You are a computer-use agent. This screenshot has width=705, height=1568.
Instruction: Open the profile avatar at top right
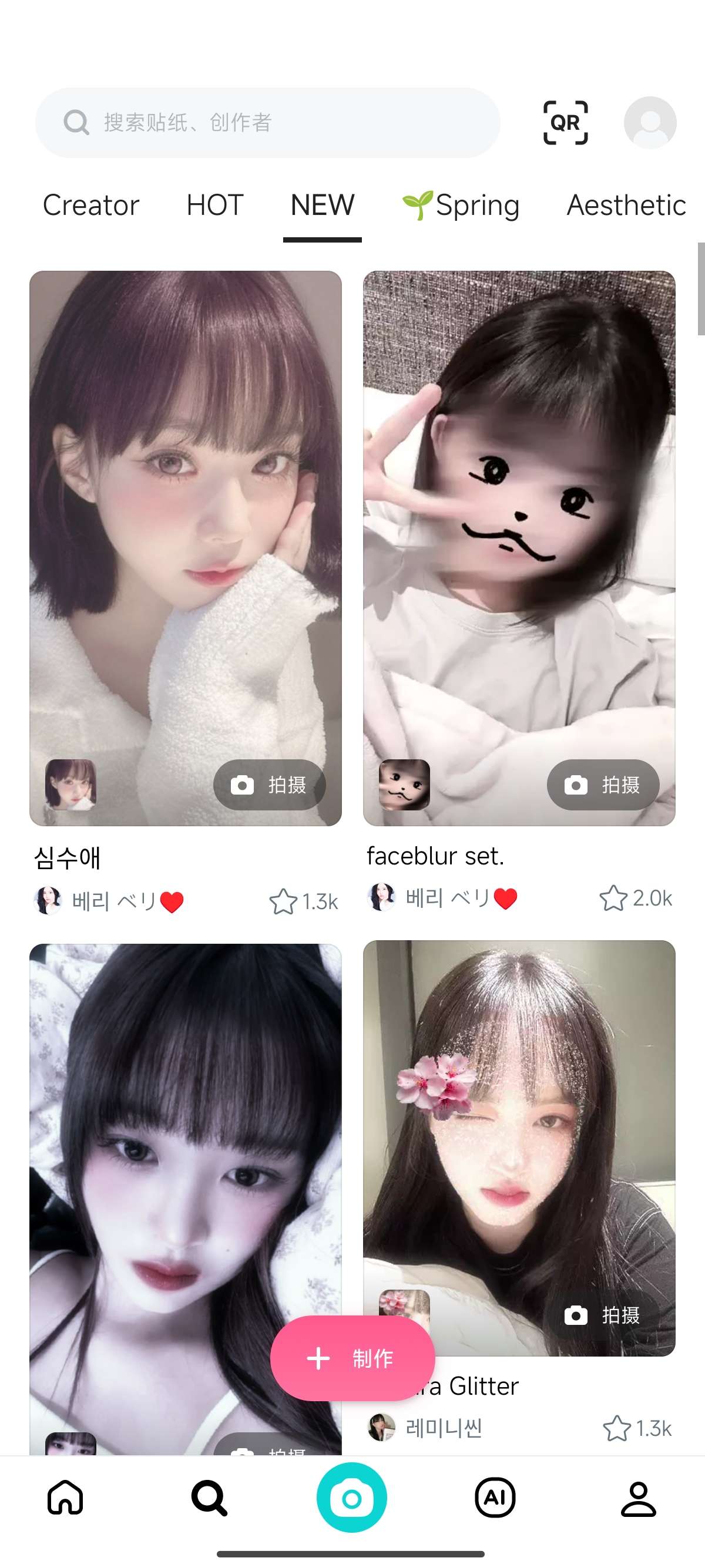pyautogui.click(x=650, y=123)
